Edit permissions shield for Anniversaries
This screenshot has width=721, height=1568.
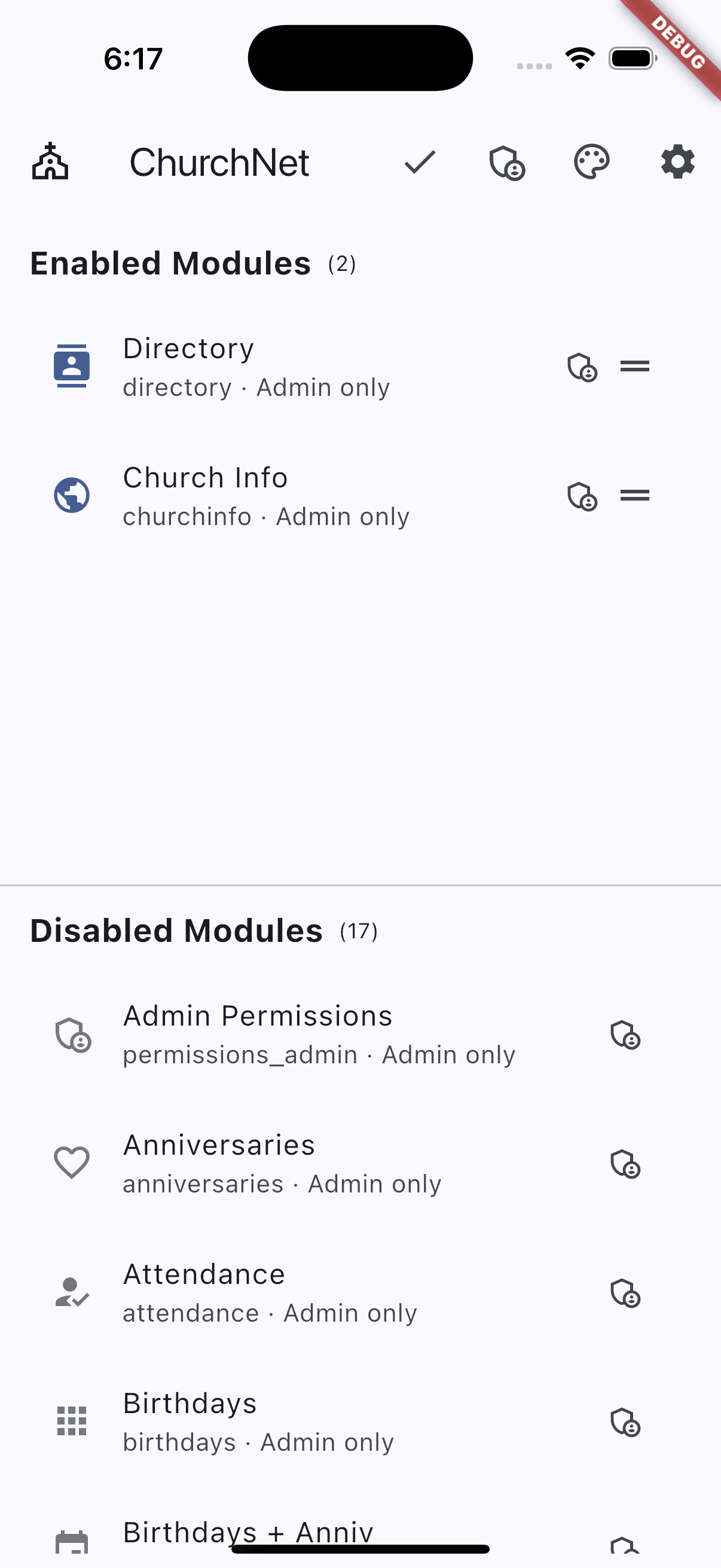click(625, 1164)
